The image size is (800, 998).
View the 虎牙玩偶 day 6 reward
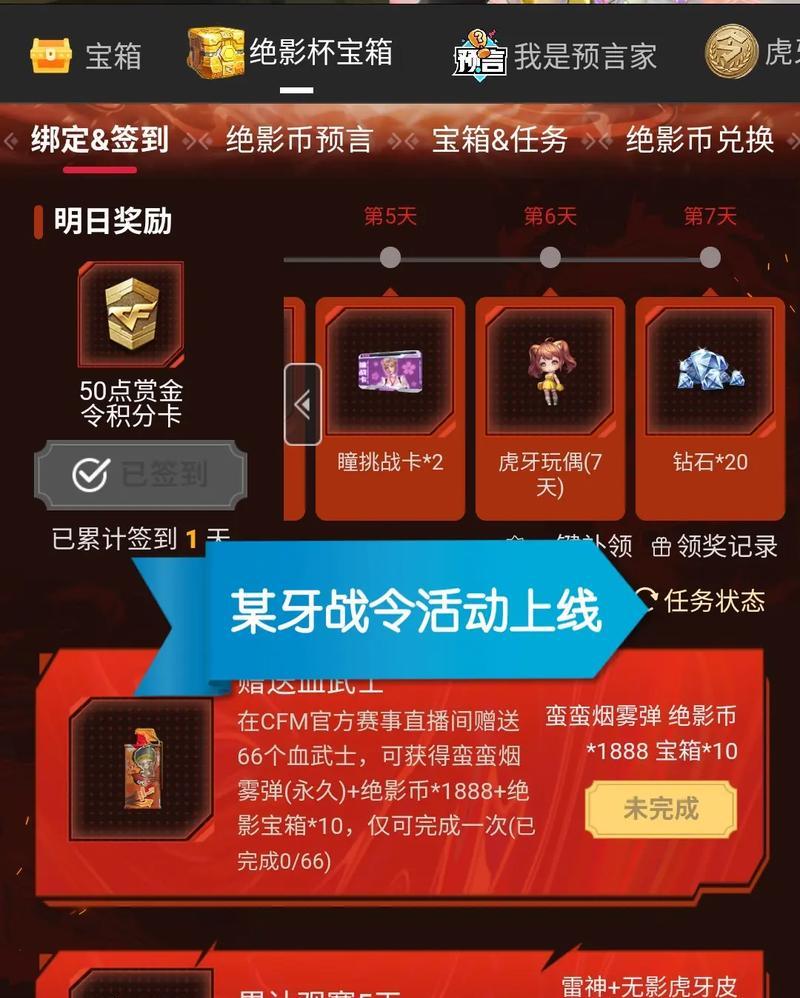pyautogui.click(x=549, y=406)
